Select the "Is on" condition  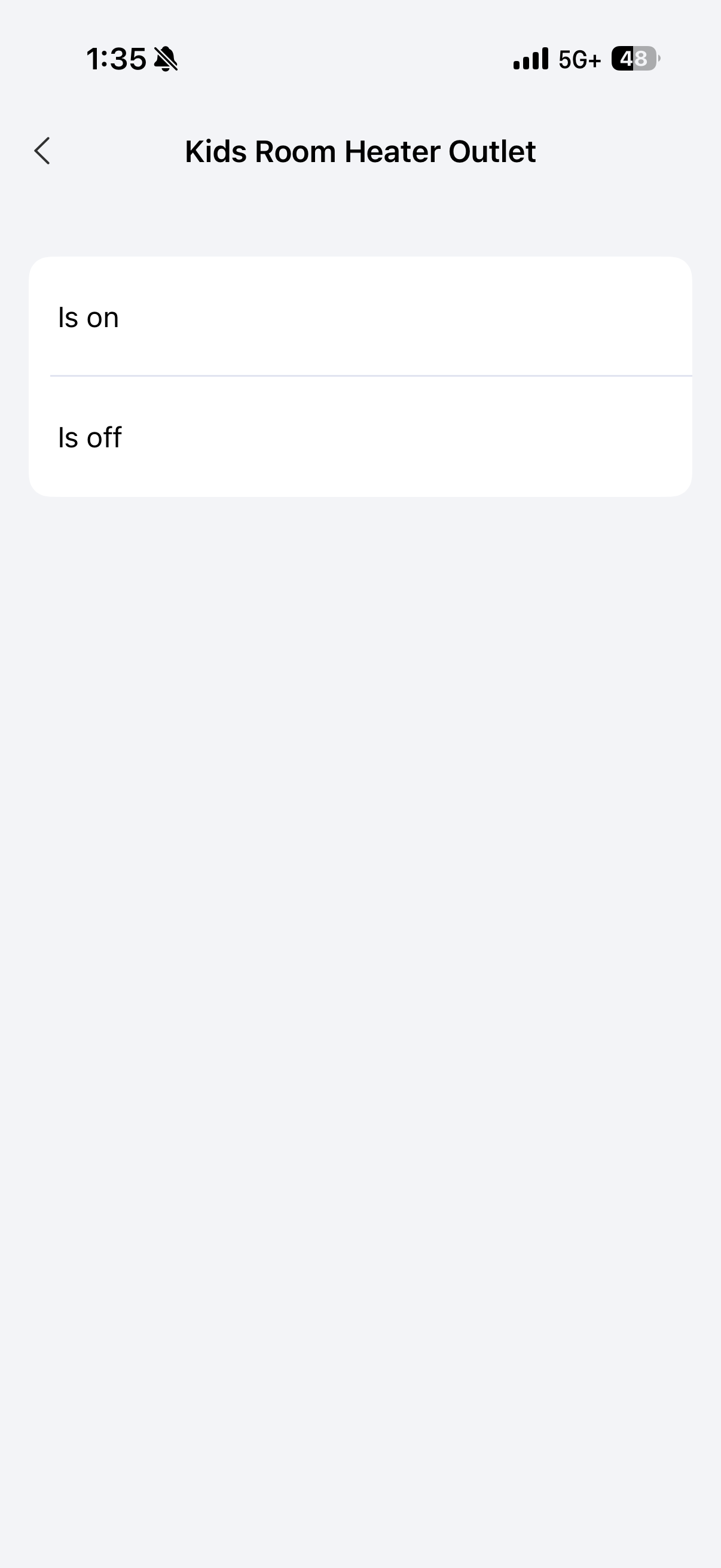359,317
